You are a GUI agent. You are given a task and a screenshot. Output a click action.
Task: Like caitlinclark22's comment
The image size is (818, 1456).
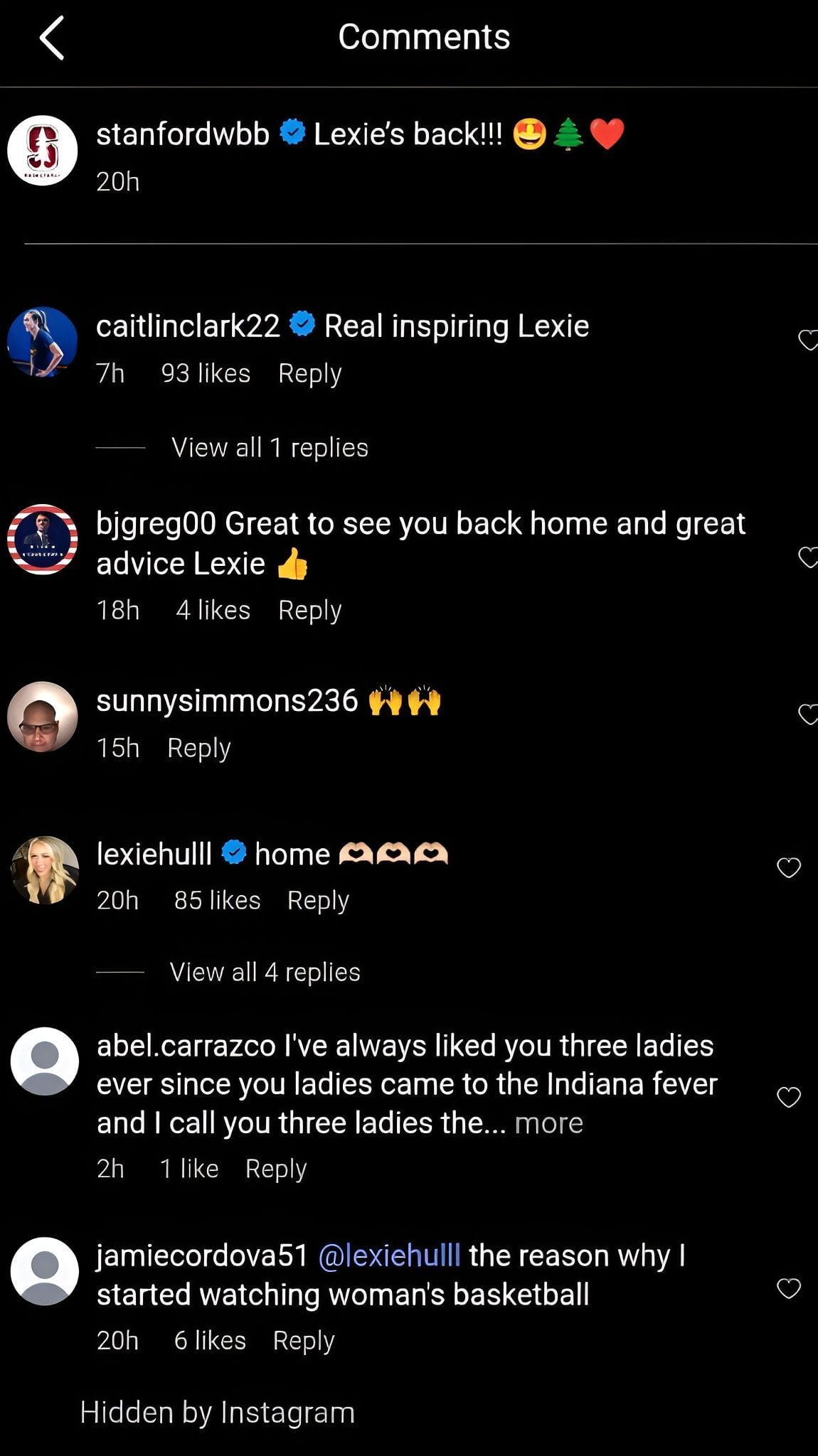[807, 340]
